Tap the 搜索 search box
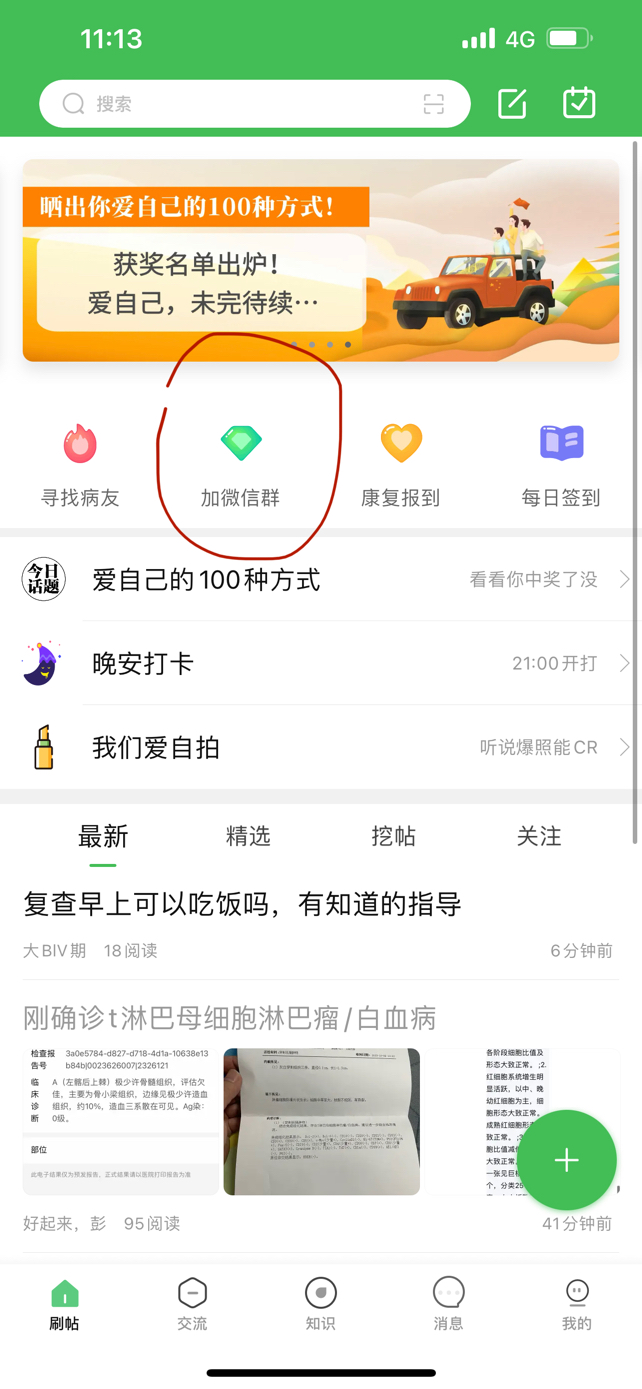Viewport: 642px width, 1389px height. pyautogui.click(x=240, y=104)
